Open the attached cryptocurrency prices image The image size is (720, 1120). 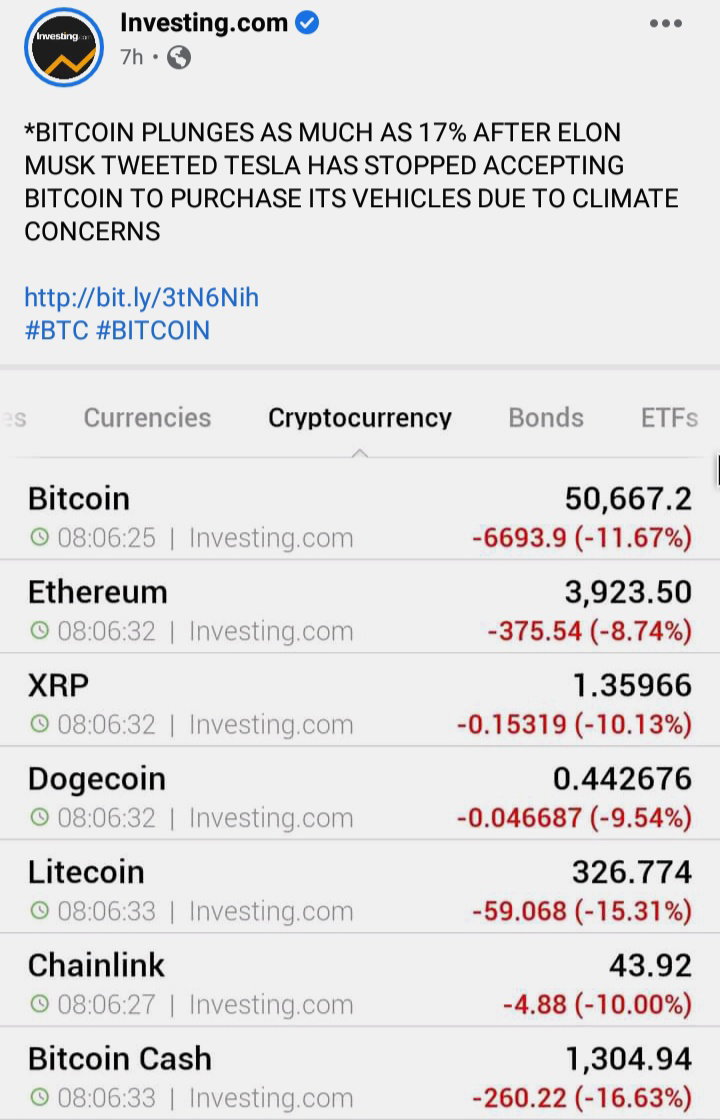(x=360, y=745)
